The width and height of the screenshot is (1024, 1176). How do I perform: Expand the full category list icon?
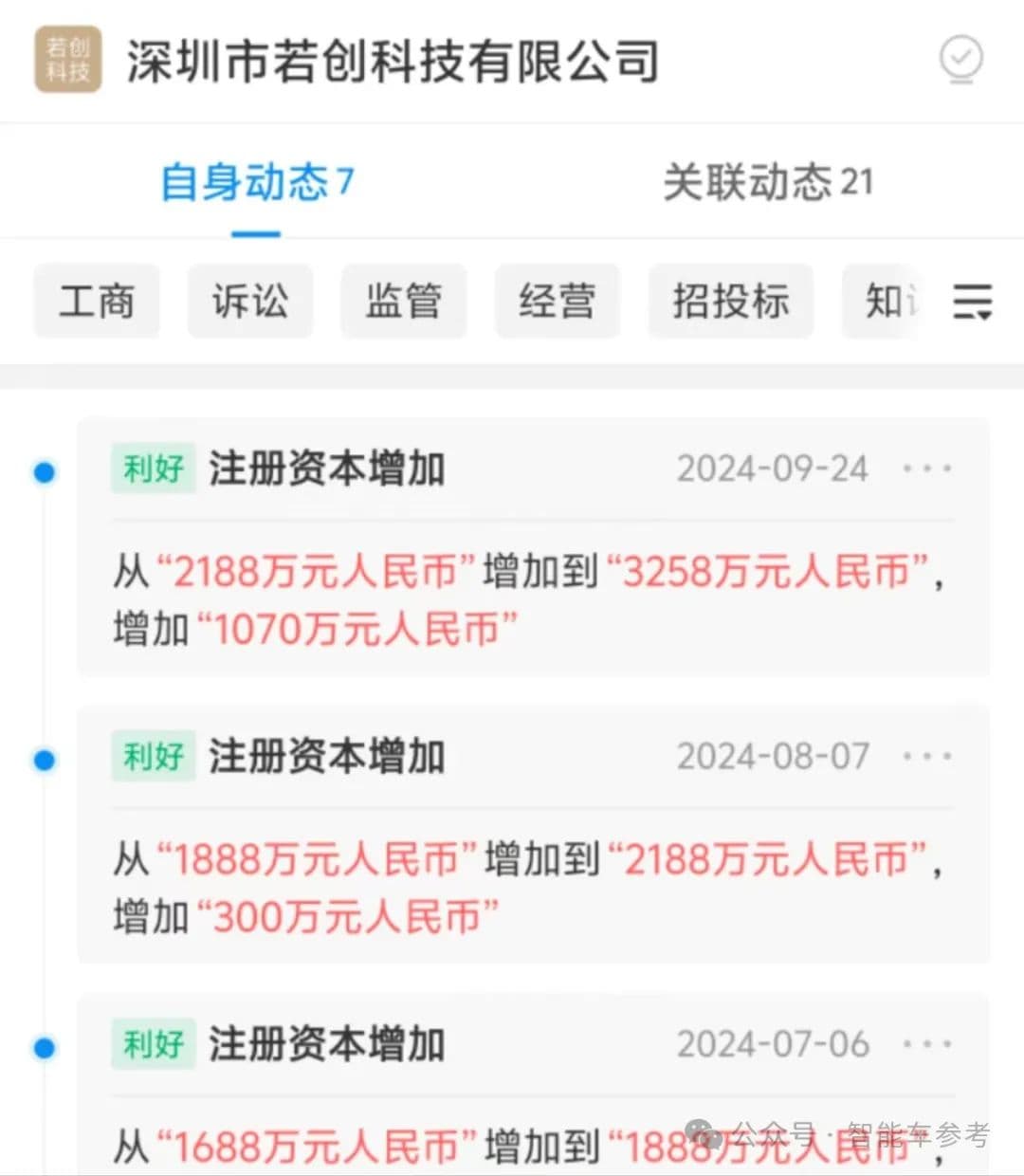pyautogui.click(x=972, y=302)
